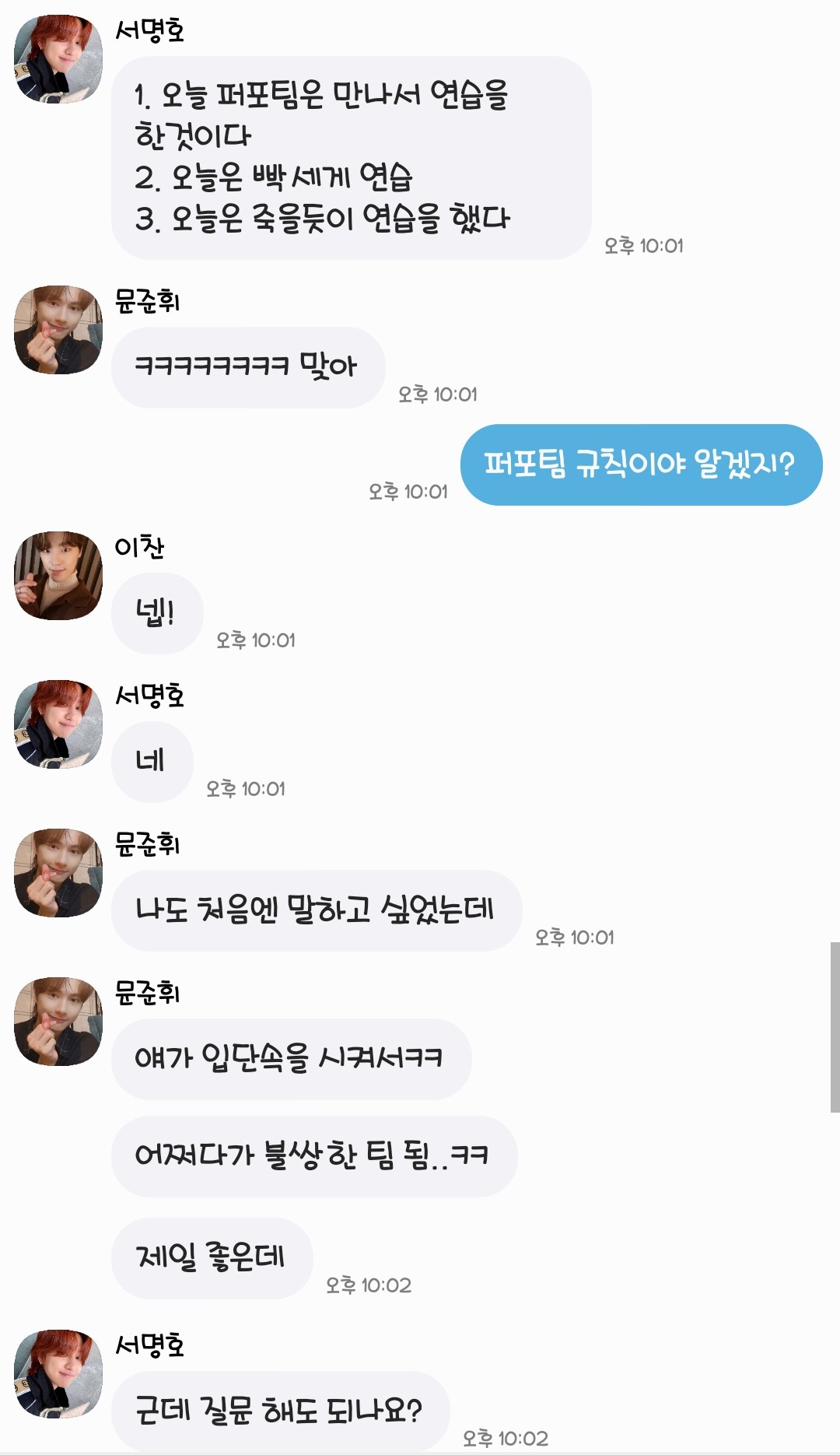Viewport: 840px width, 1455px height.
Task: View 문준휘's profile from the 'ㅋㅋㅋ 맞아' message
Action: [x=58, y=330]
